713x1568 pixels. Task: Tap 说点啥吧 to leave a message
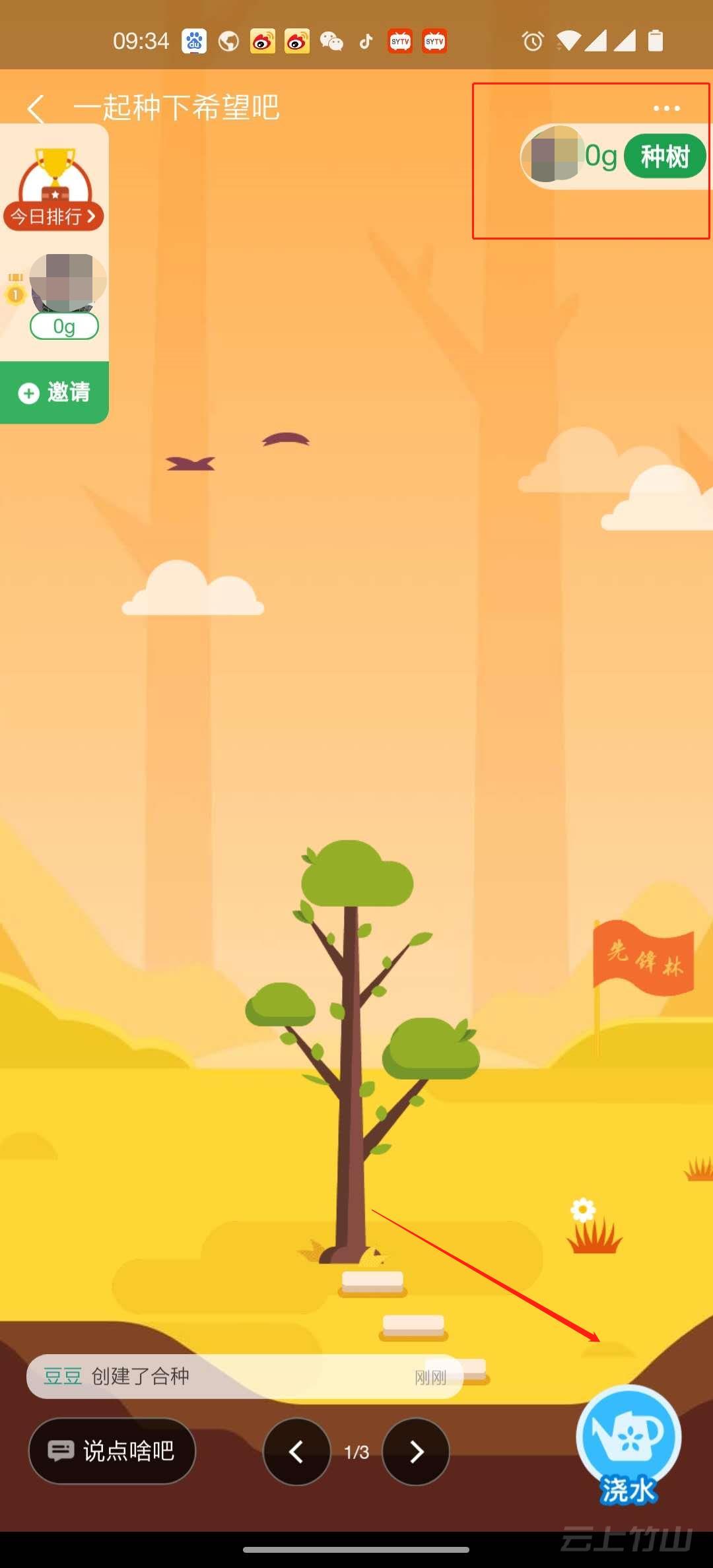click(112, 1451)
